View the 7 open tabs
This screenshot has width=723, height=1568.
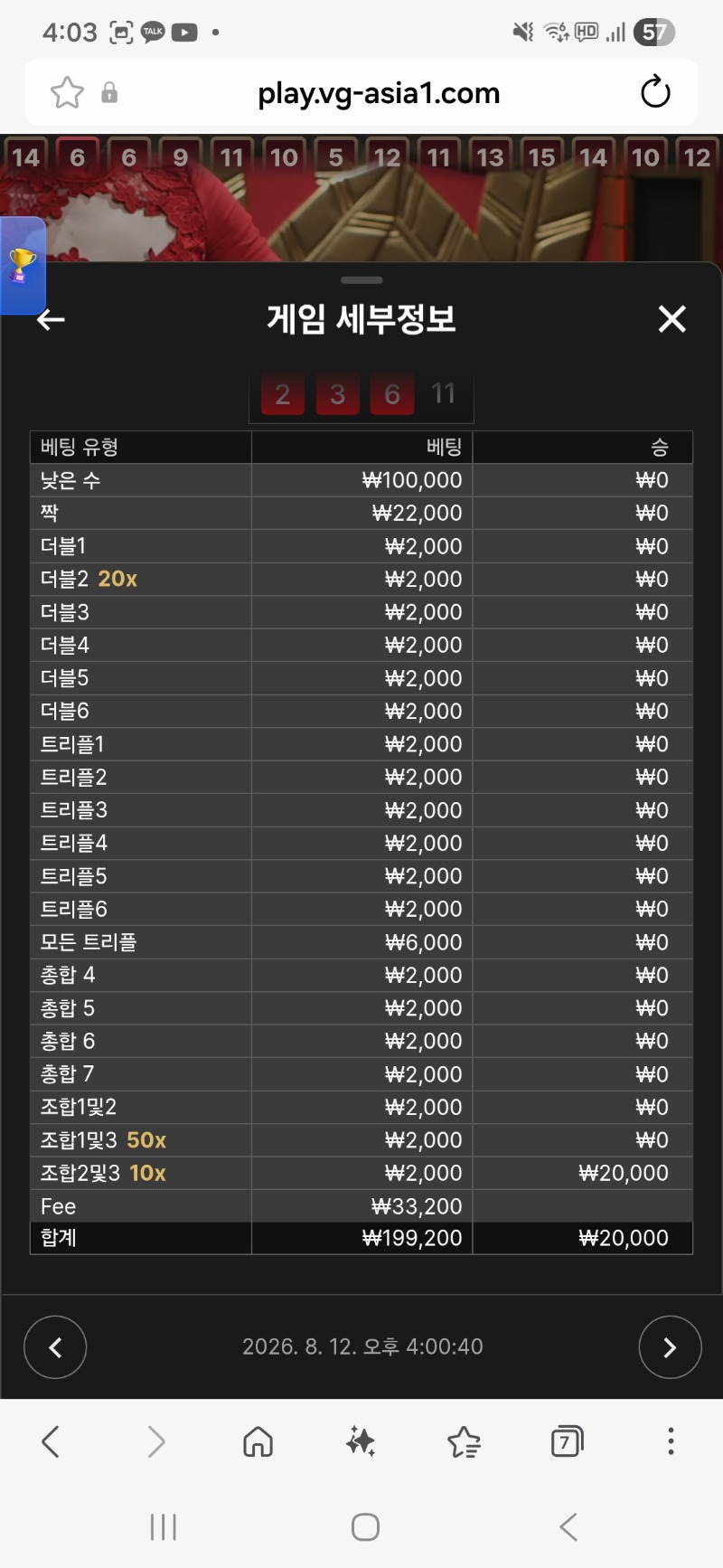[x=567, y=1441]
